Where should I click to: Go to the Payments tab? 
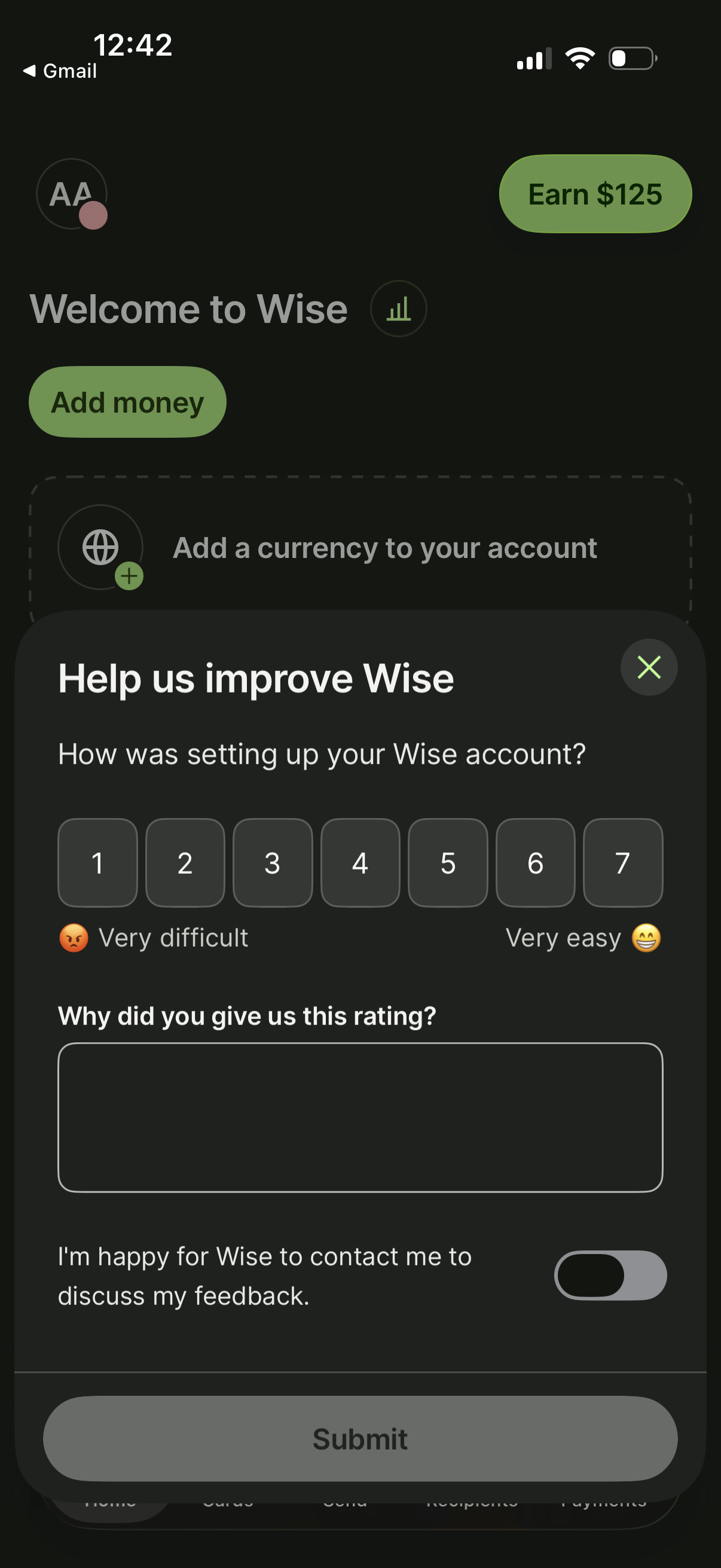[x=604, y=1503]
